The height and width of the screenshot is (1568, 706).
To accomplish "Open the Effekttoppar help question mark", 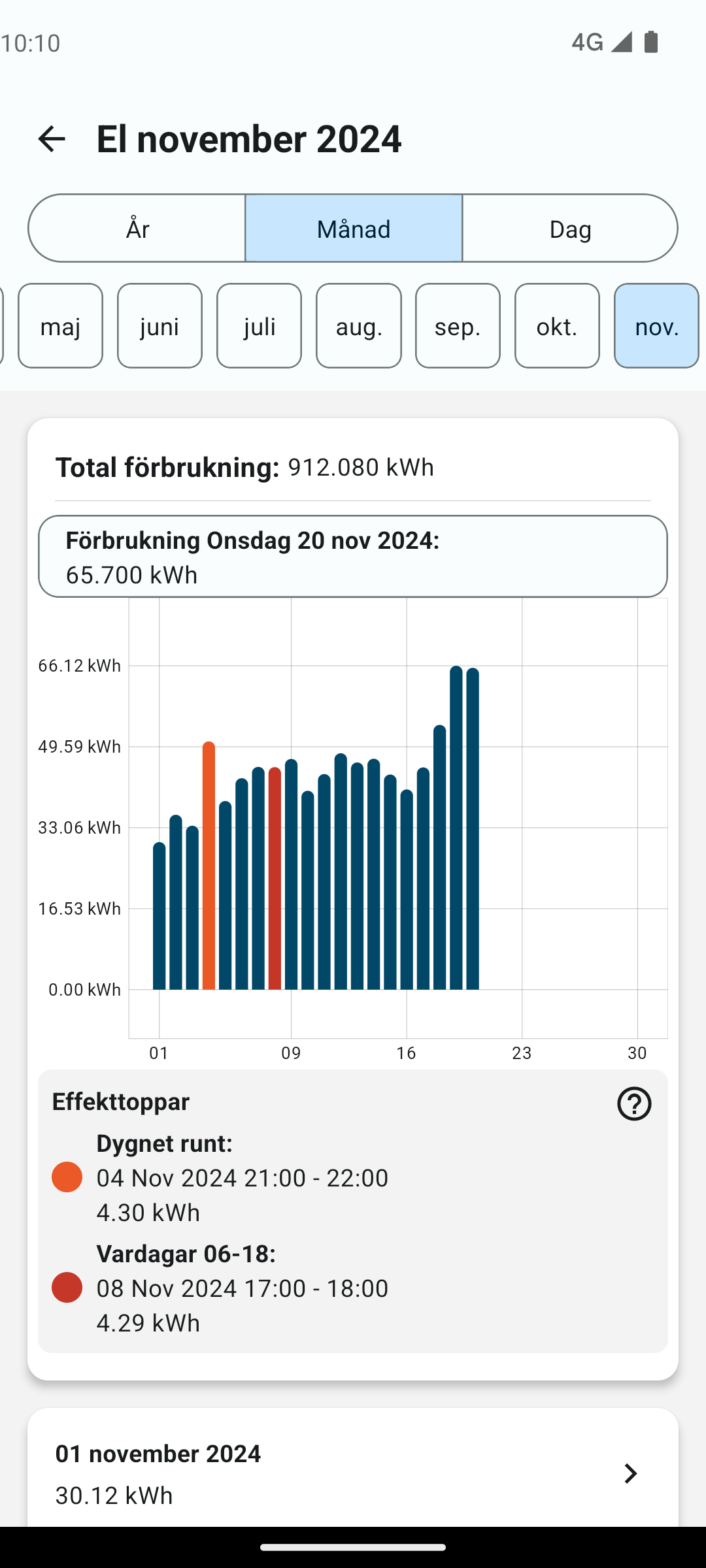I will point(633,1103).
